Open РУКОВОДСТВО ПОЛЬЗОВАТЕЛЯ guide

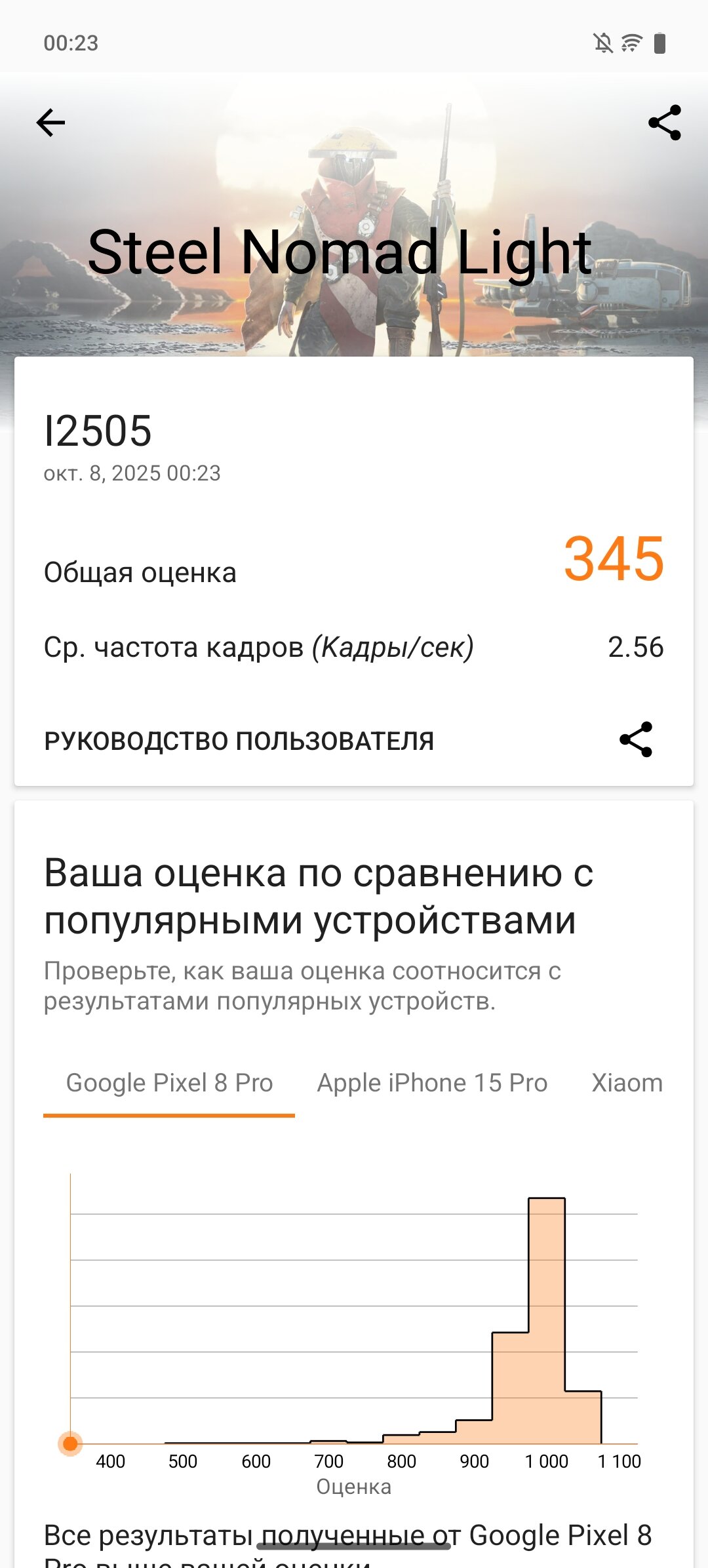239,741
